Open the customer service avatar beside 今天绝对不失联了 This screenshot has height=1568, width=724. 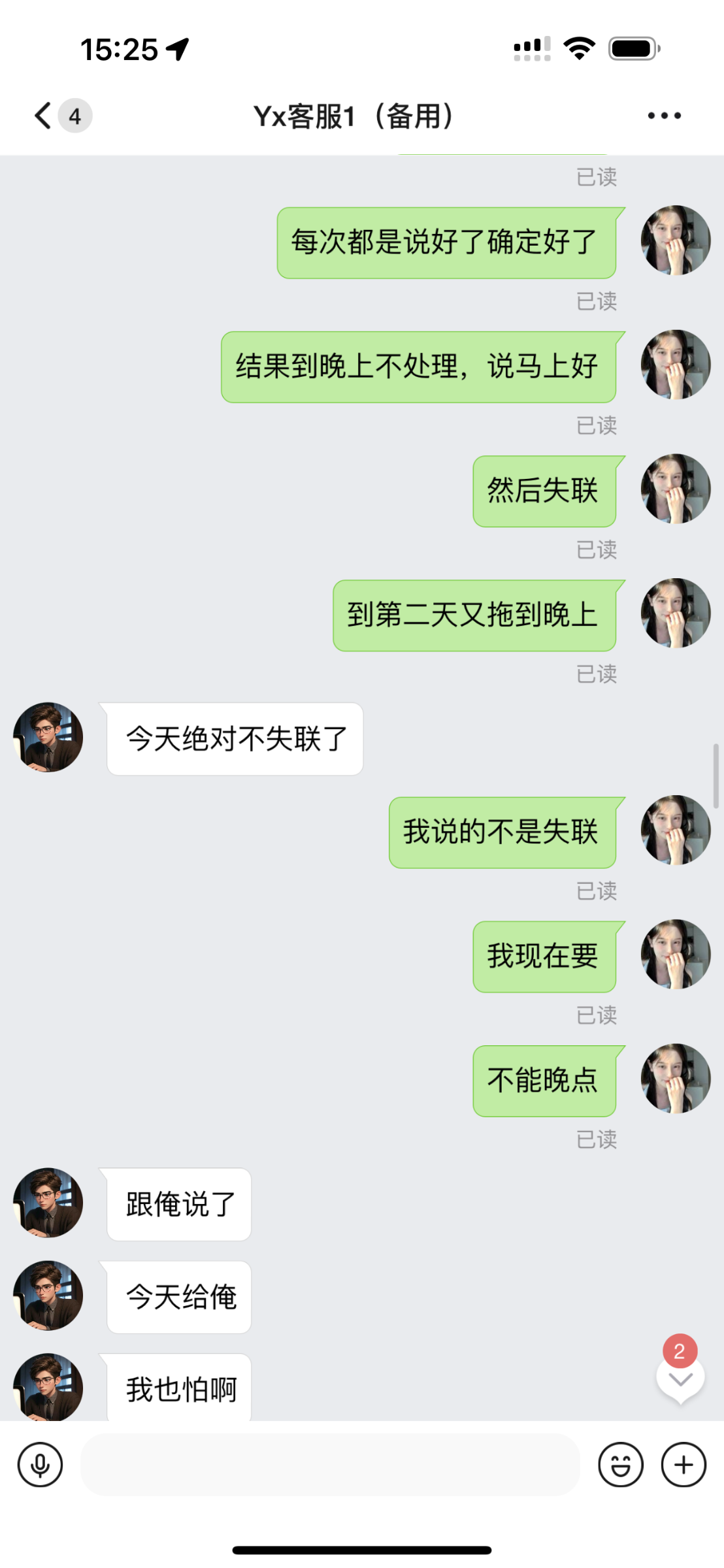(48, 737)
